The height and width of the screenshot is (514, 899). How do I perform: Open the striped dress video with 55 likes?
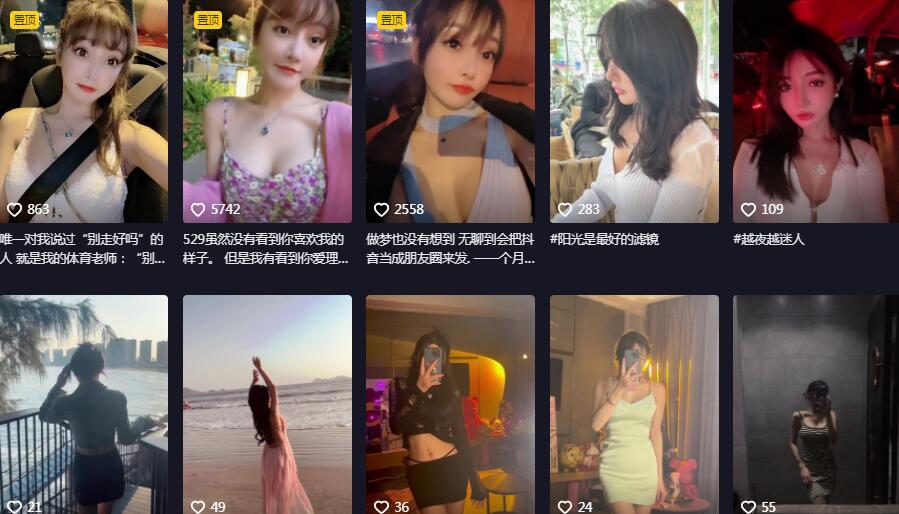tap(815, 400)
